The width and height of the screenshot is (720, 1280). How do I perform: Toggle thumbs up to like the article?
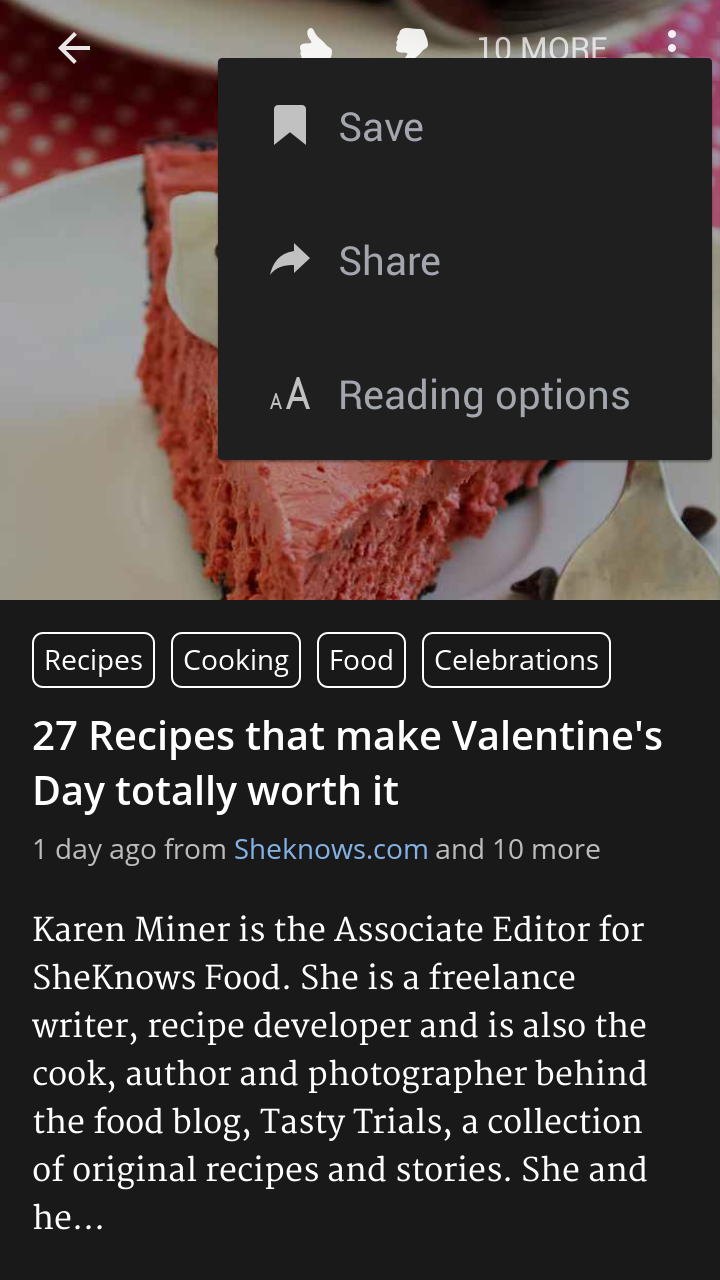point(316,47)
